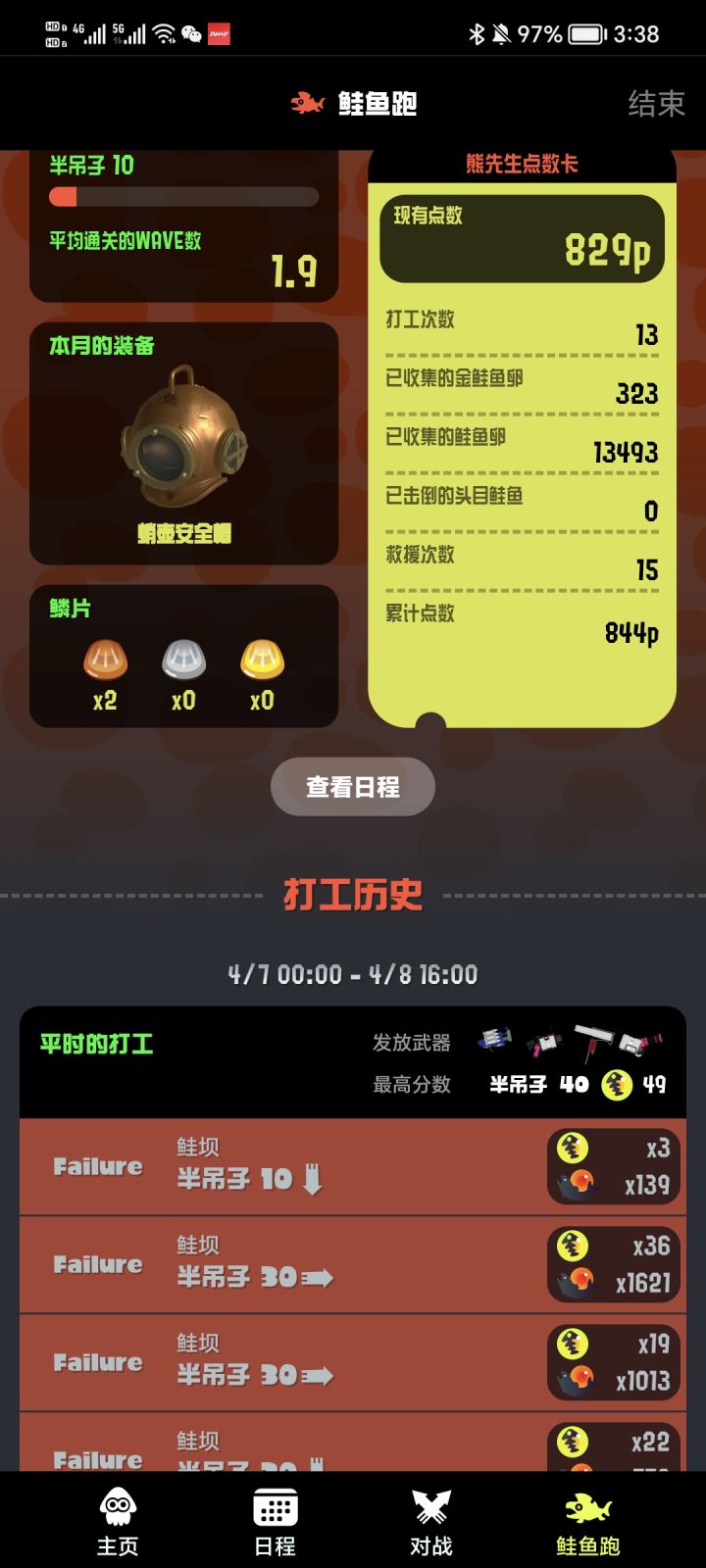Tap the shark 鲑鱼跑 icon in bottom navigation
The image size is (706, 1568).
coord(589,1506)
